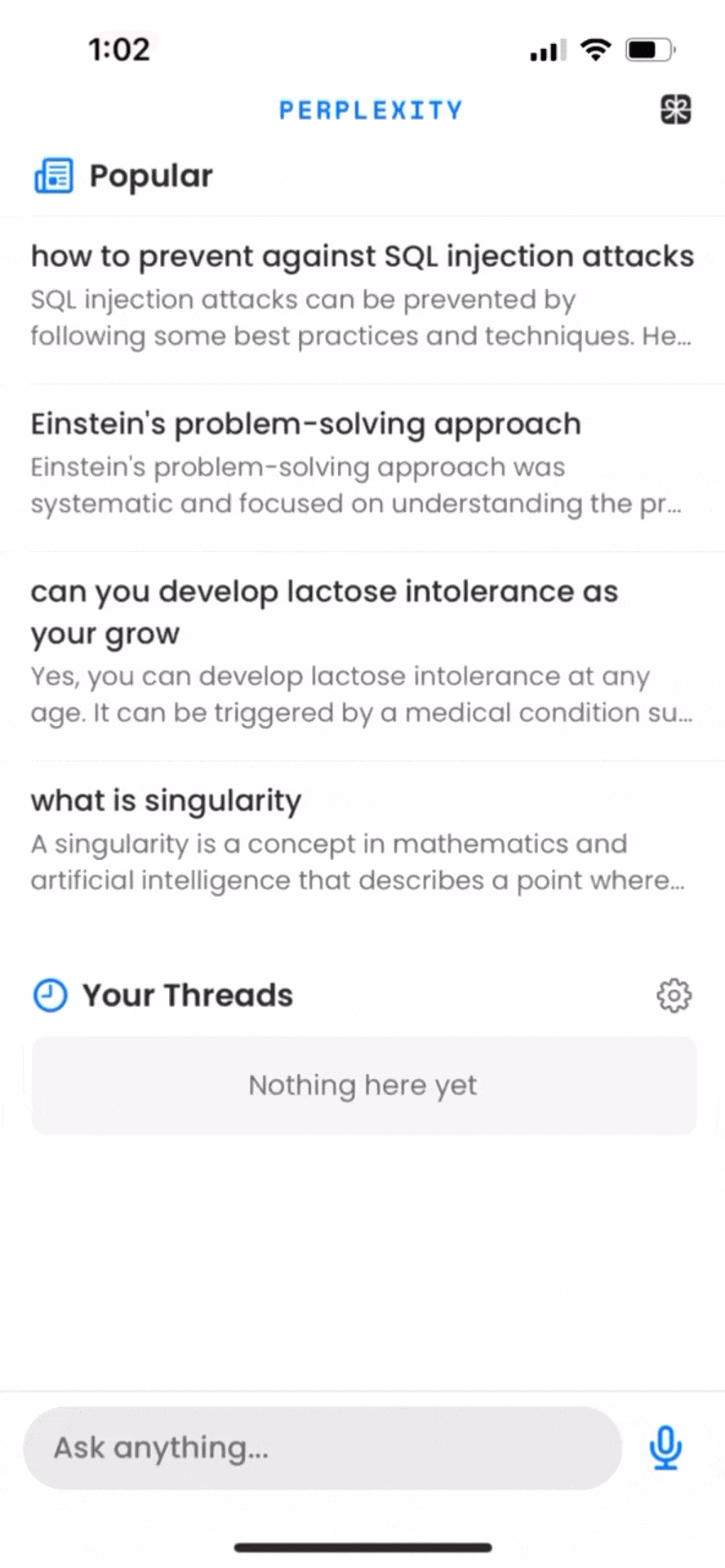Start voice input with the microphone
The width and height of the screenshot is (725, 1568).
(665, 1448)
